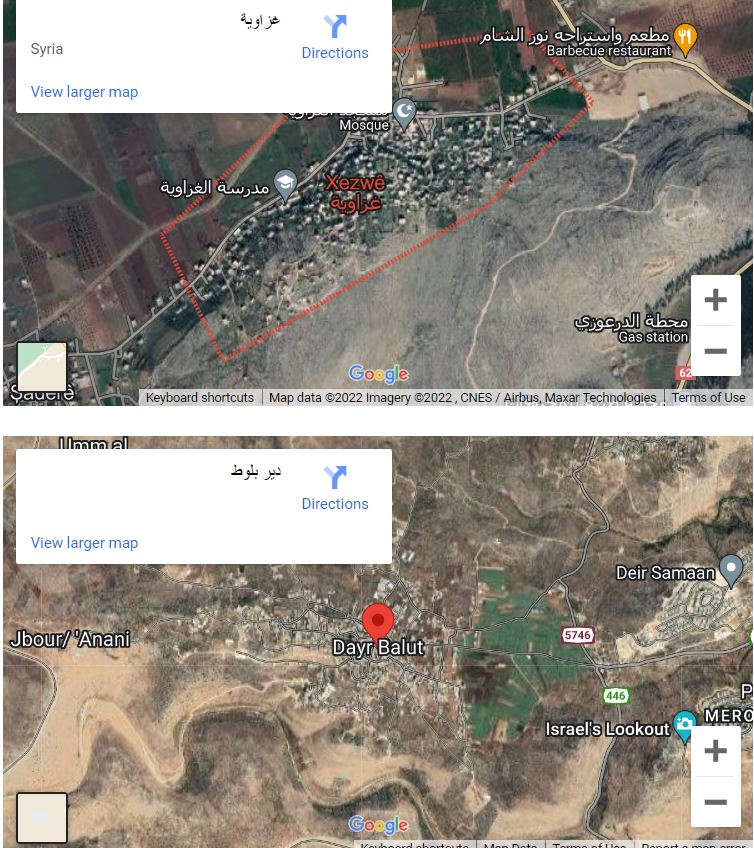
Task: View larger map for Dayr Balut
Action: coord(84,543)
